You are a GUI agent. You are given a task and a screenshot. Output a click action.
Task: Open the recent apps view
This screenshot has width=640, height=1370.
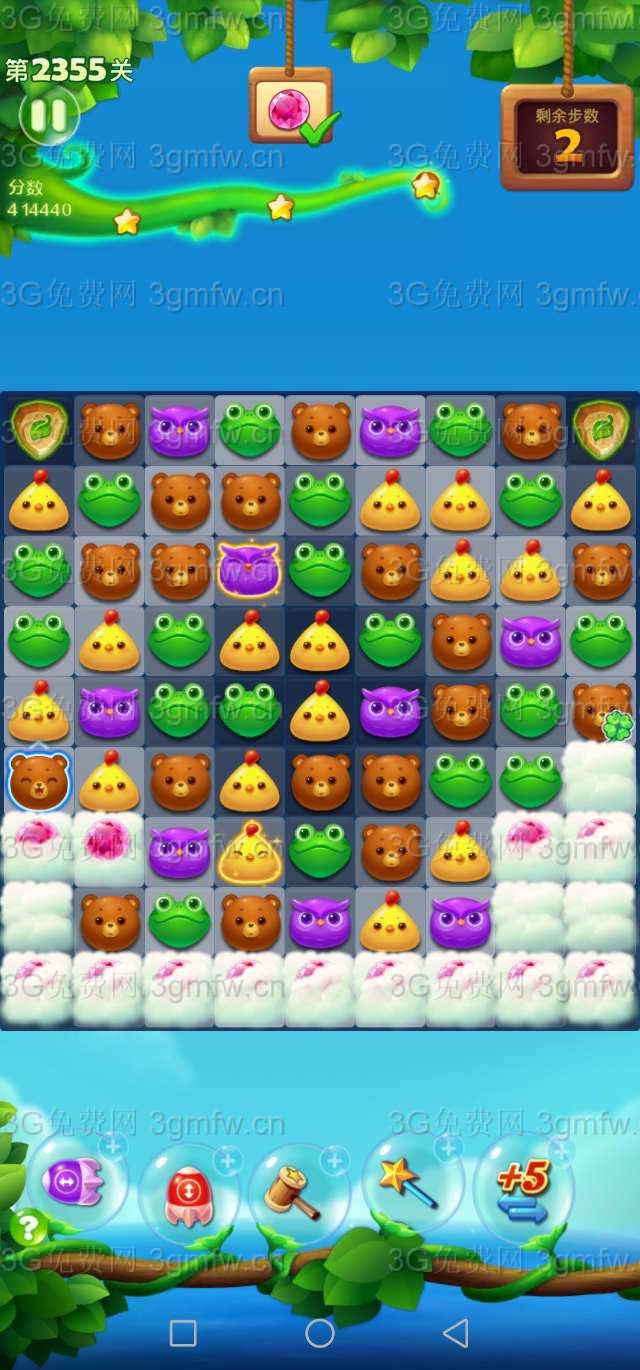click(183, 1332)
